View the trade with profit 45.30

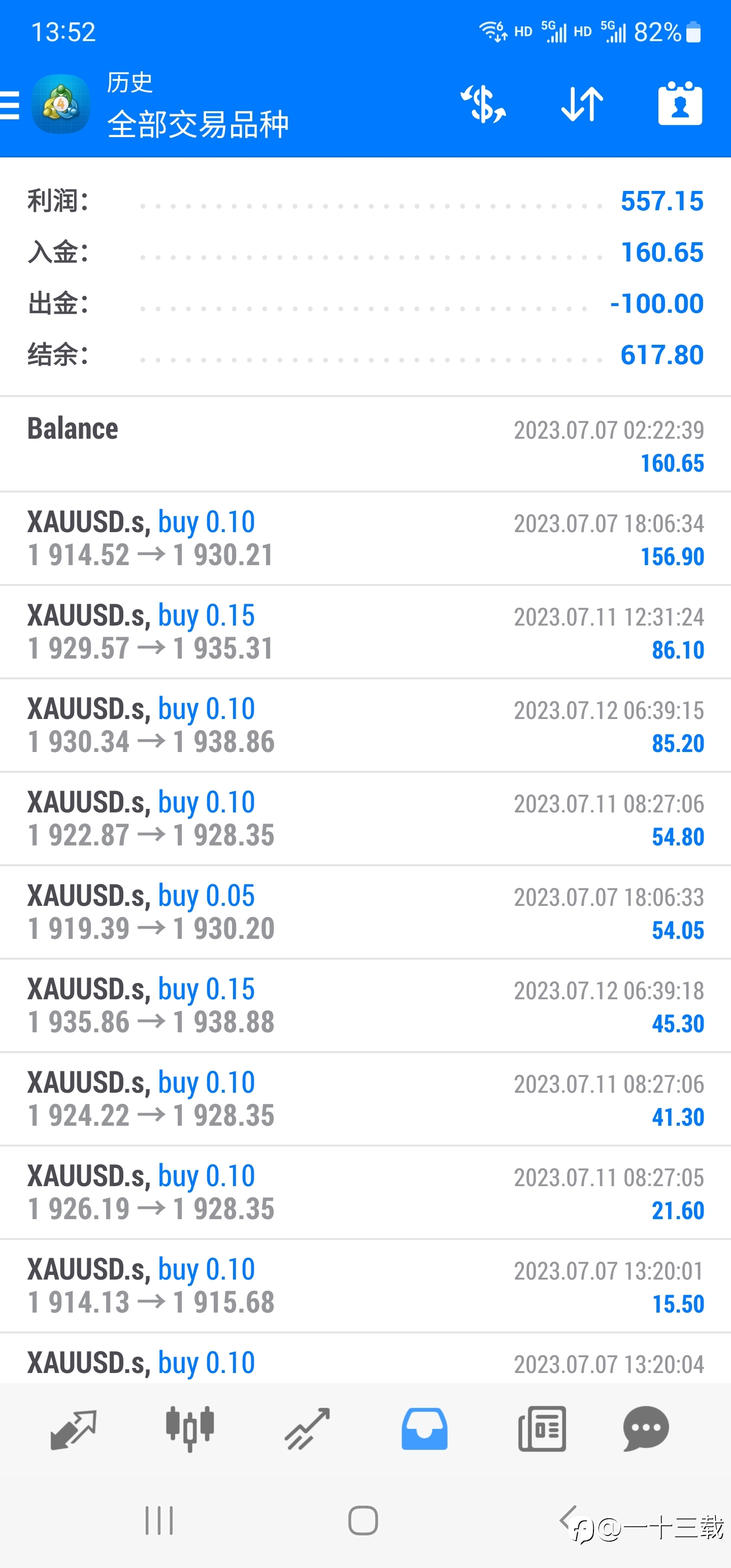(x=365, y=1005)
